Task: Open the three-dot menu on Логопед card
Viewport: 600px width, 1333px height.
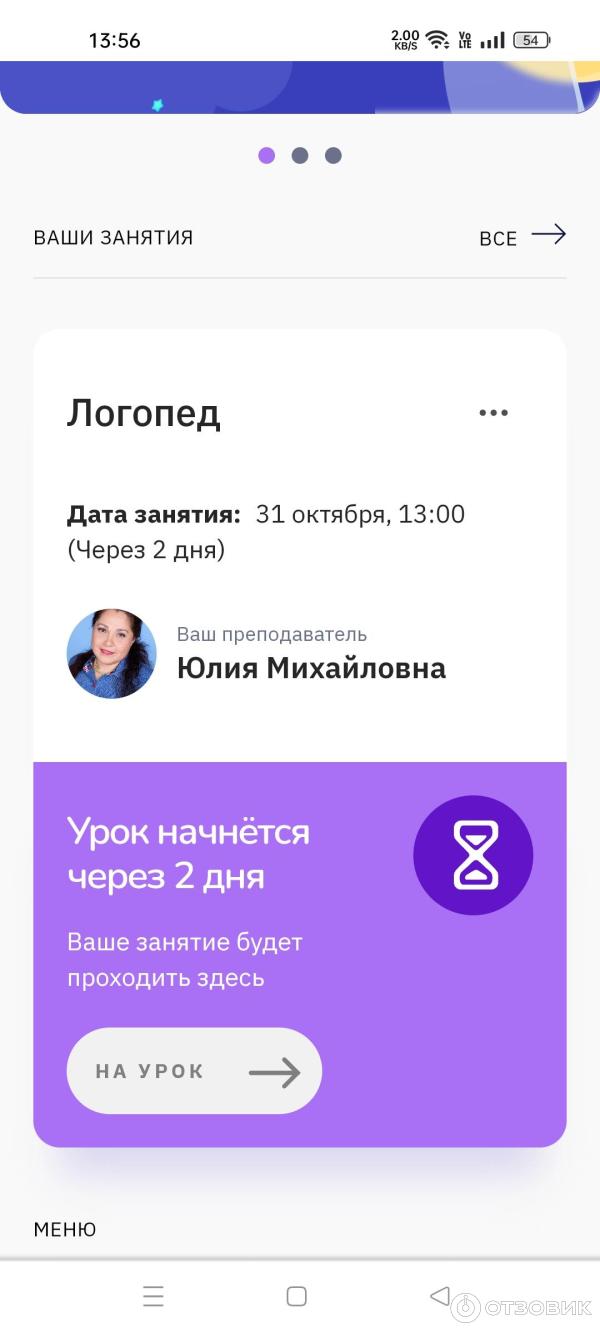Action: pyautogui.click(x=493, y=413)
